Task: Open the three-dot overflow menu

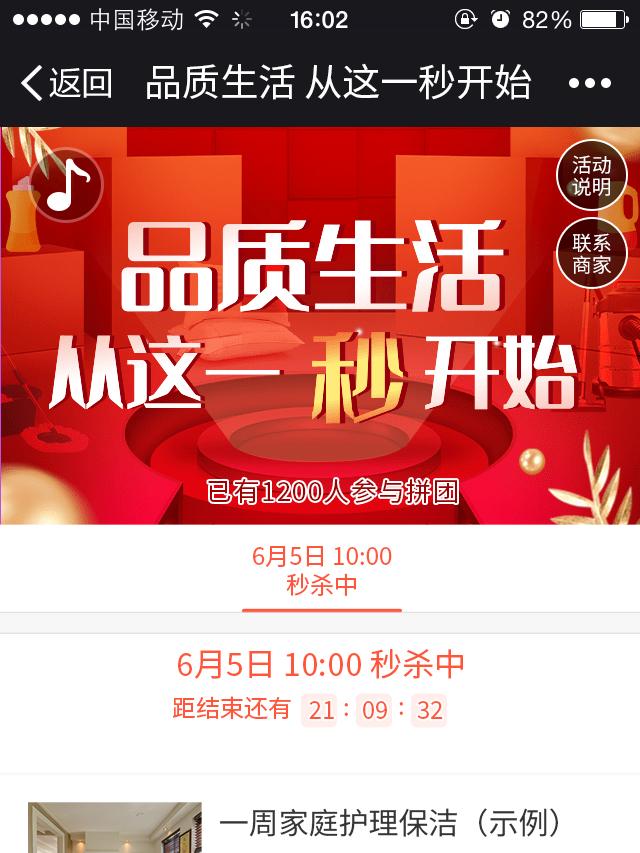Action: click(x=589, y=84)
